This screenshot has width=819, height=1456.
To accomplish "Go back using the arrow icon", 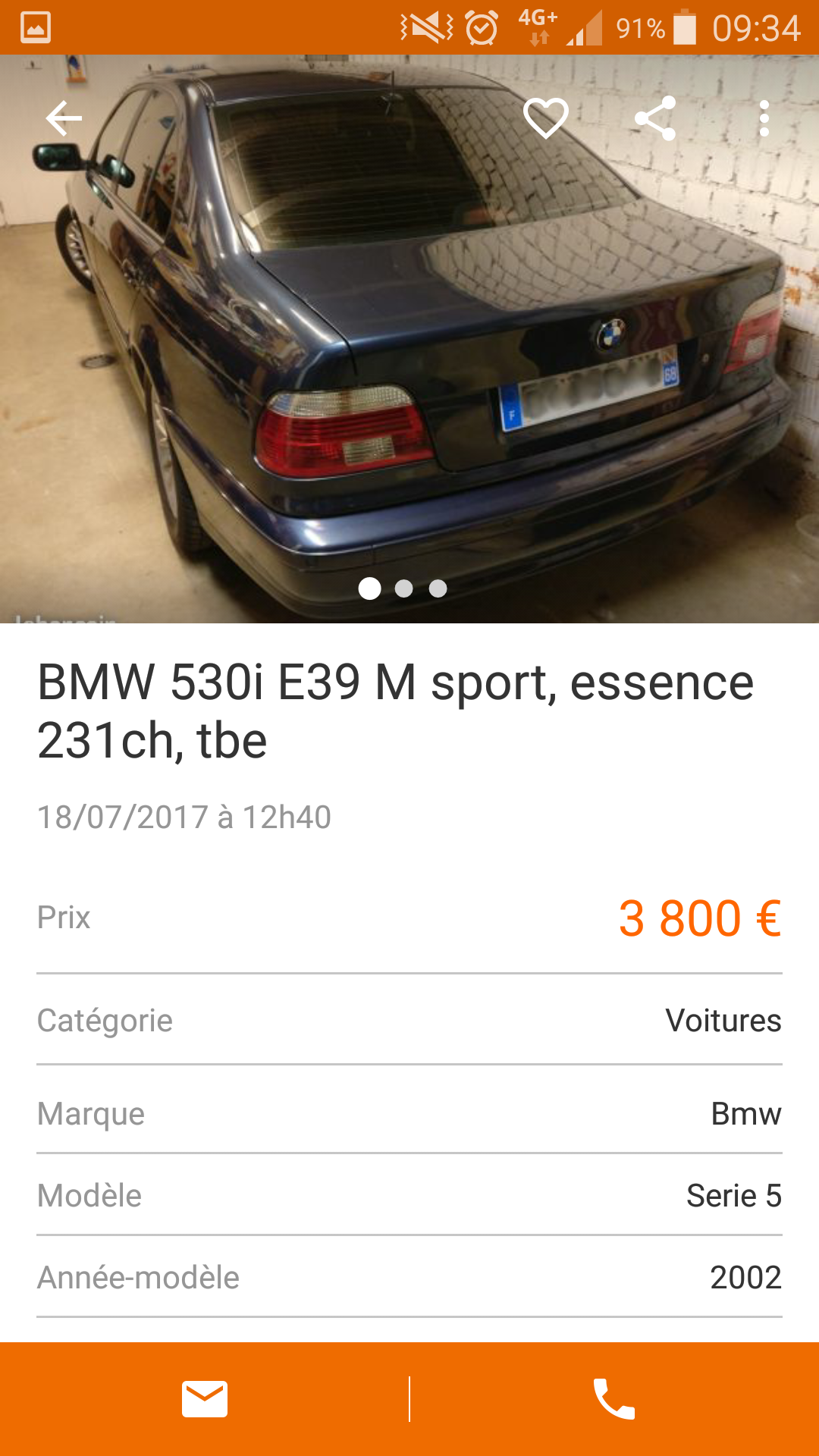I will 64,118.
